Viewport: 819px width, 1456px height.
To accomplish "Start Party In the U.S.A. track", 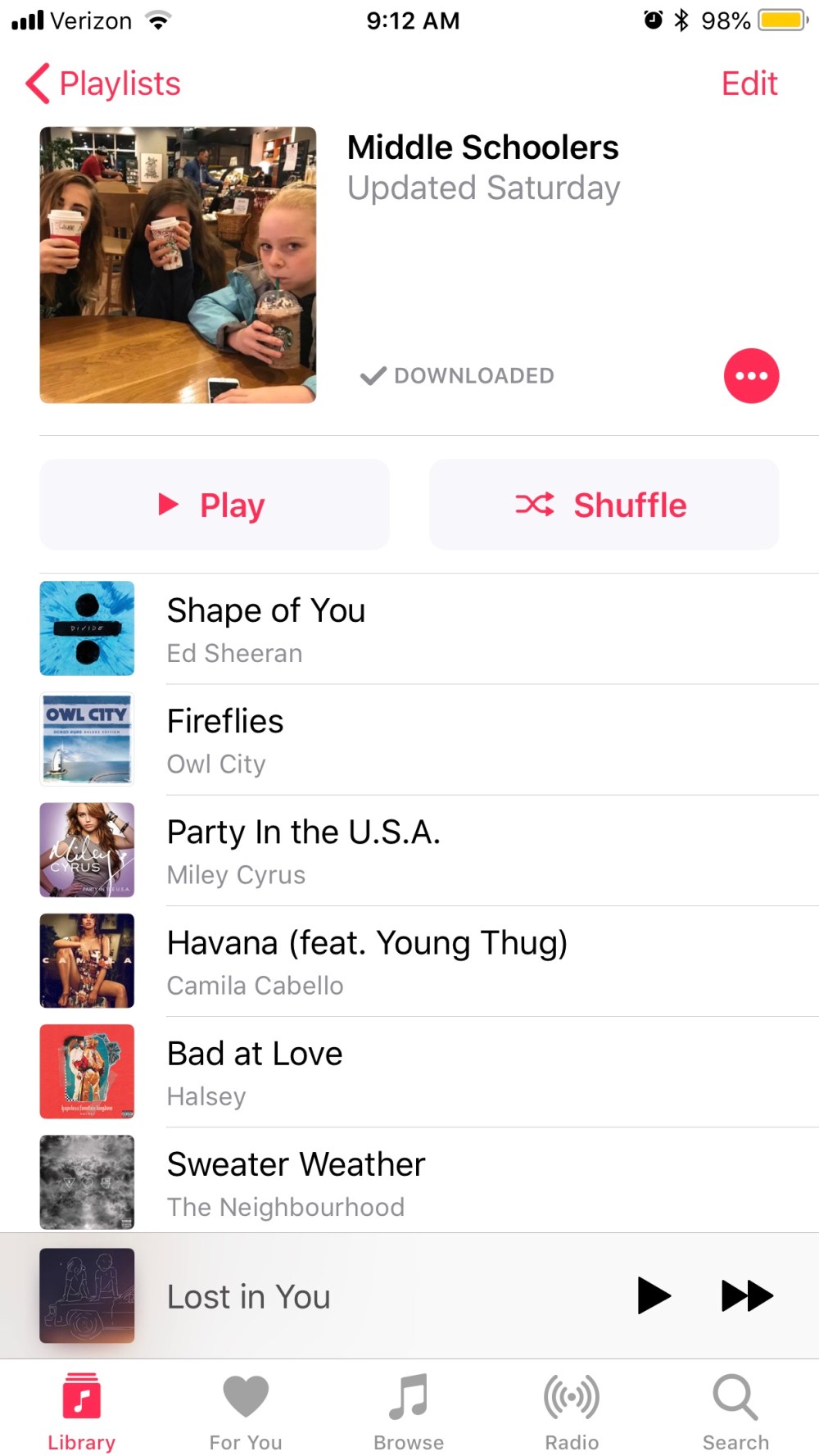I will coord(409,850).
